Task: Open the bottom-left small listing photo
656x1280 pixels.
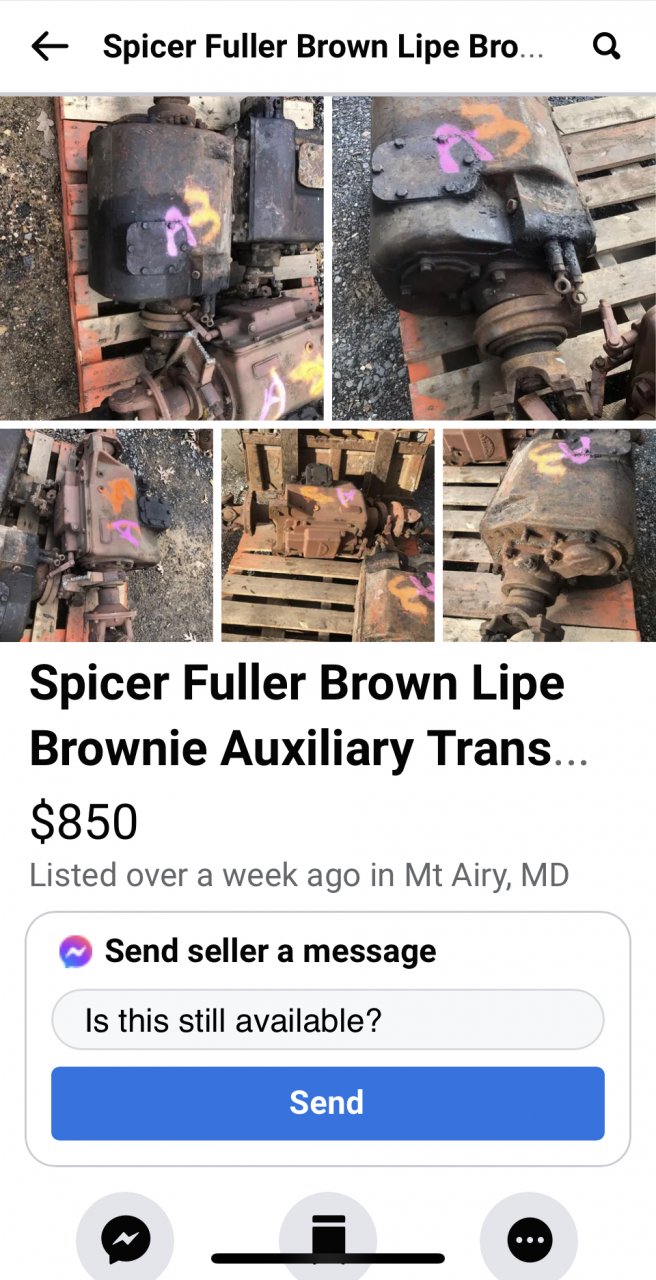Action: point(106,535)
